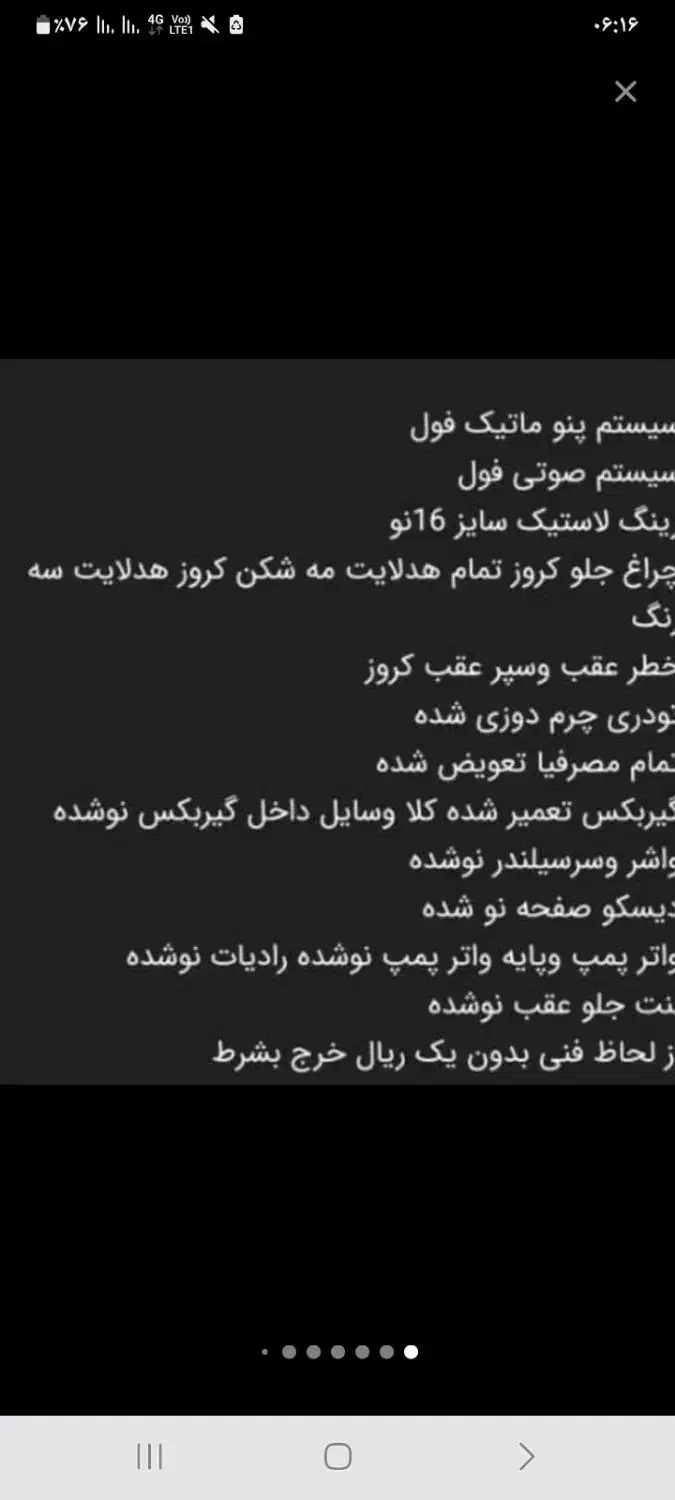Close the full-screen image viewer

625,92
